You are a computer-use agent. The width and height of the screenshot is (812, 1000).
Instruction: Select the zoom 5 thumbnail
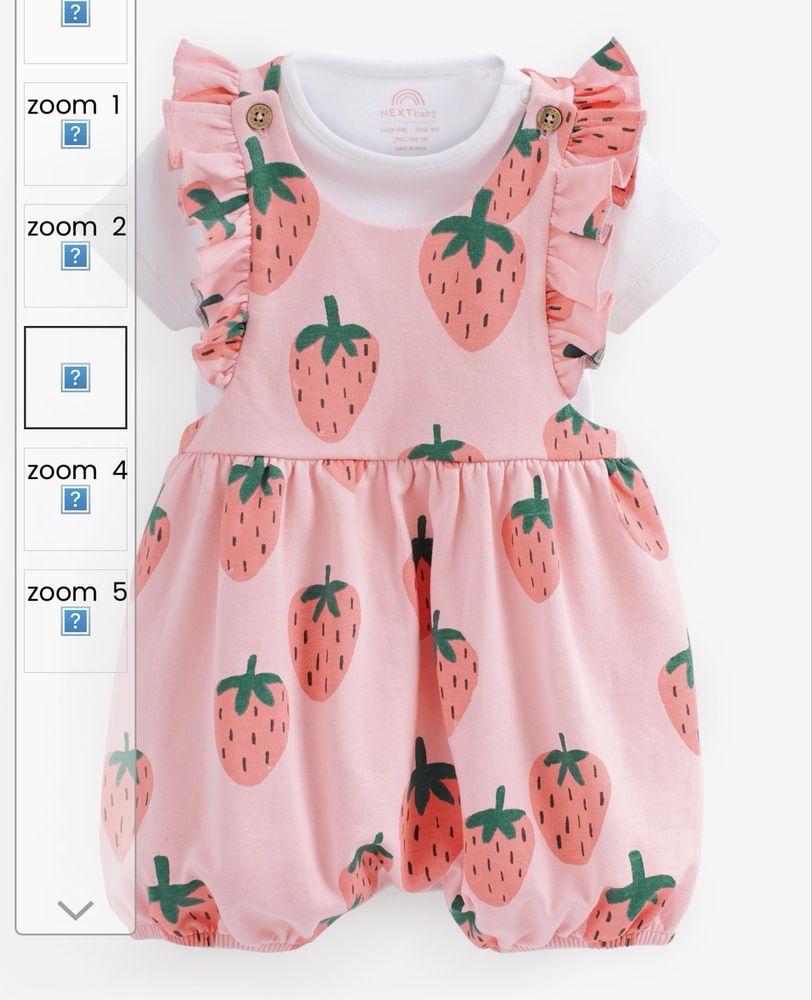click(75, 620)
